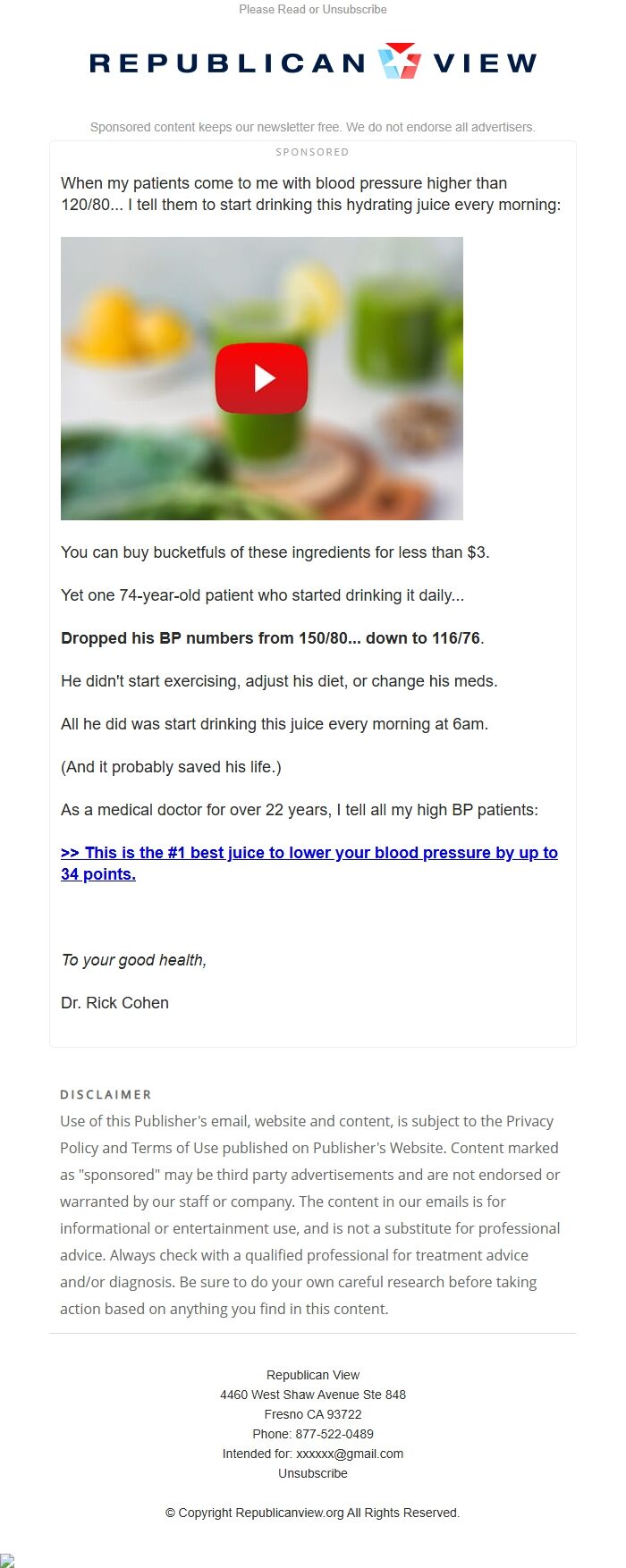Open the #1 best juice link
The image size is (626, 1568).
point(309,853)
